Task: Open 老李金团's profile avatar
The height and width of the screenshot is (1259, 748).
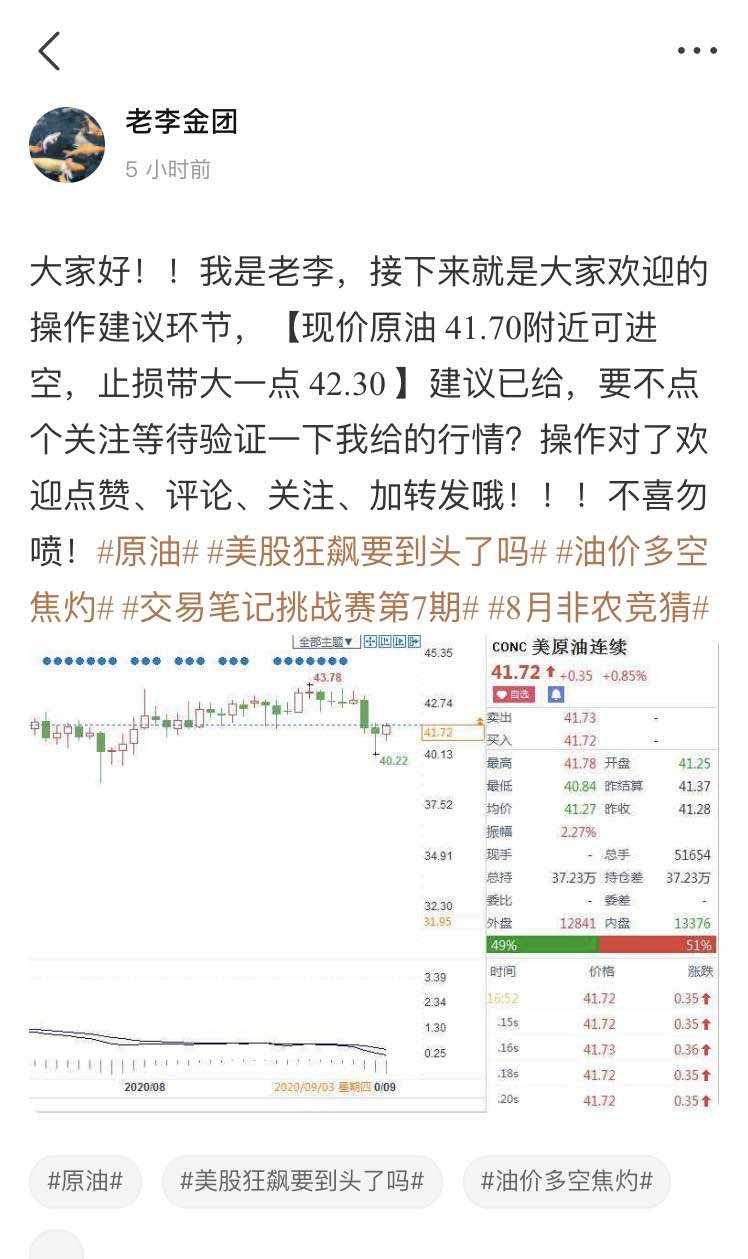Action: click(x=67, y=145)
